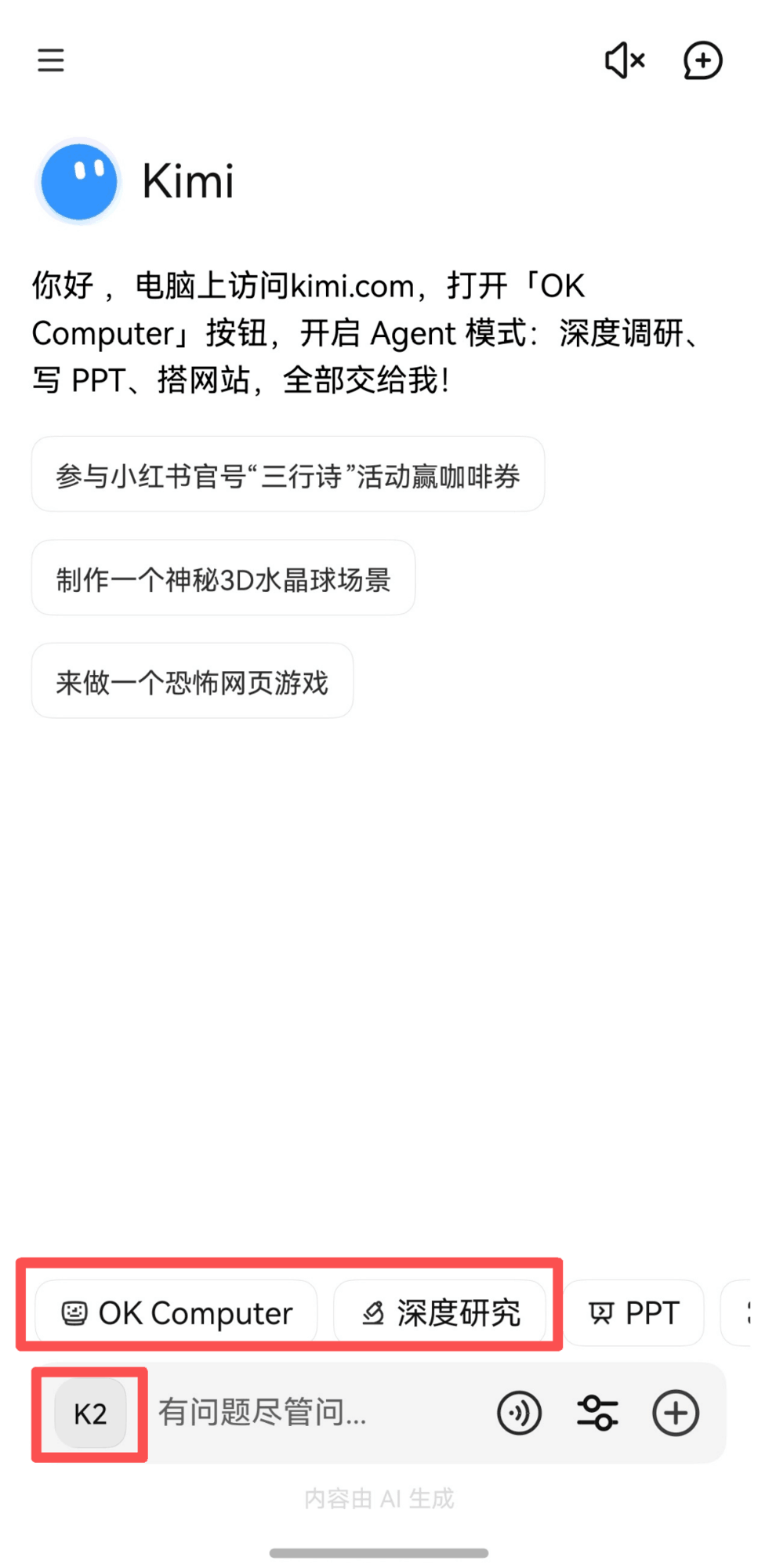Image resolution: width=758 pixels, height=1568 pixels.
Task: Click the Kimi avatar
Action: coord(78,181)
